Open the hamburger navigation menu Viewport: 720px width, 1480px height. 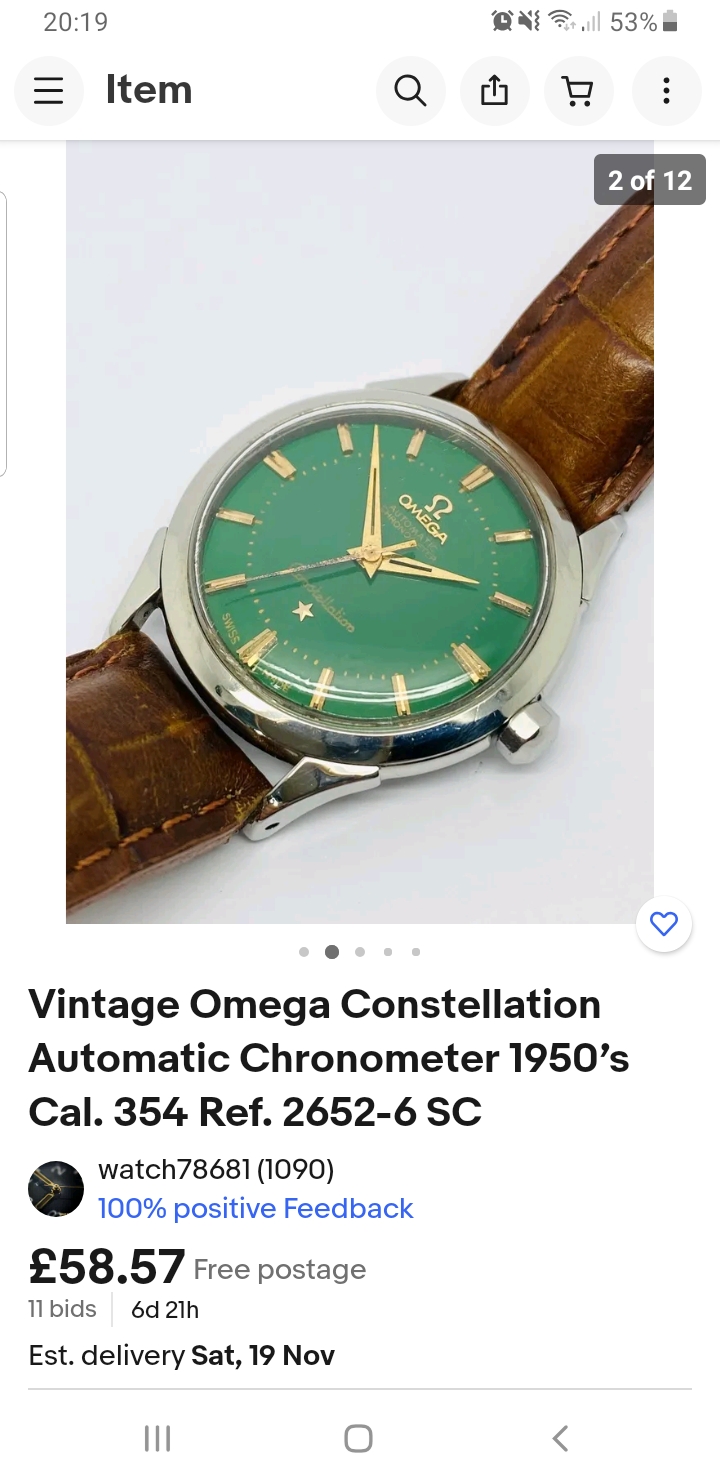tap(48, 91)
